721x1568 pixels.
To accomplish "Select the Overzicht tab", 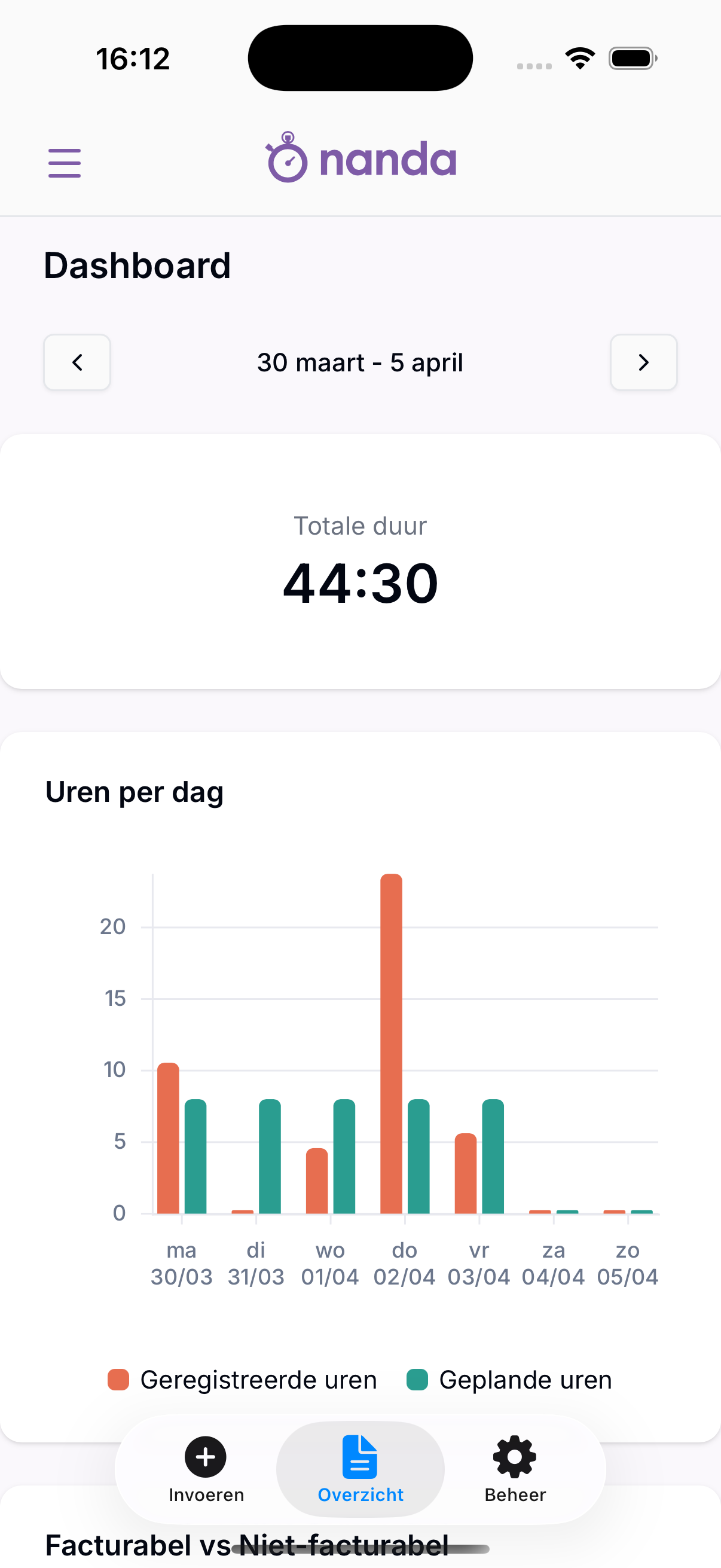I will (360, 1468).
